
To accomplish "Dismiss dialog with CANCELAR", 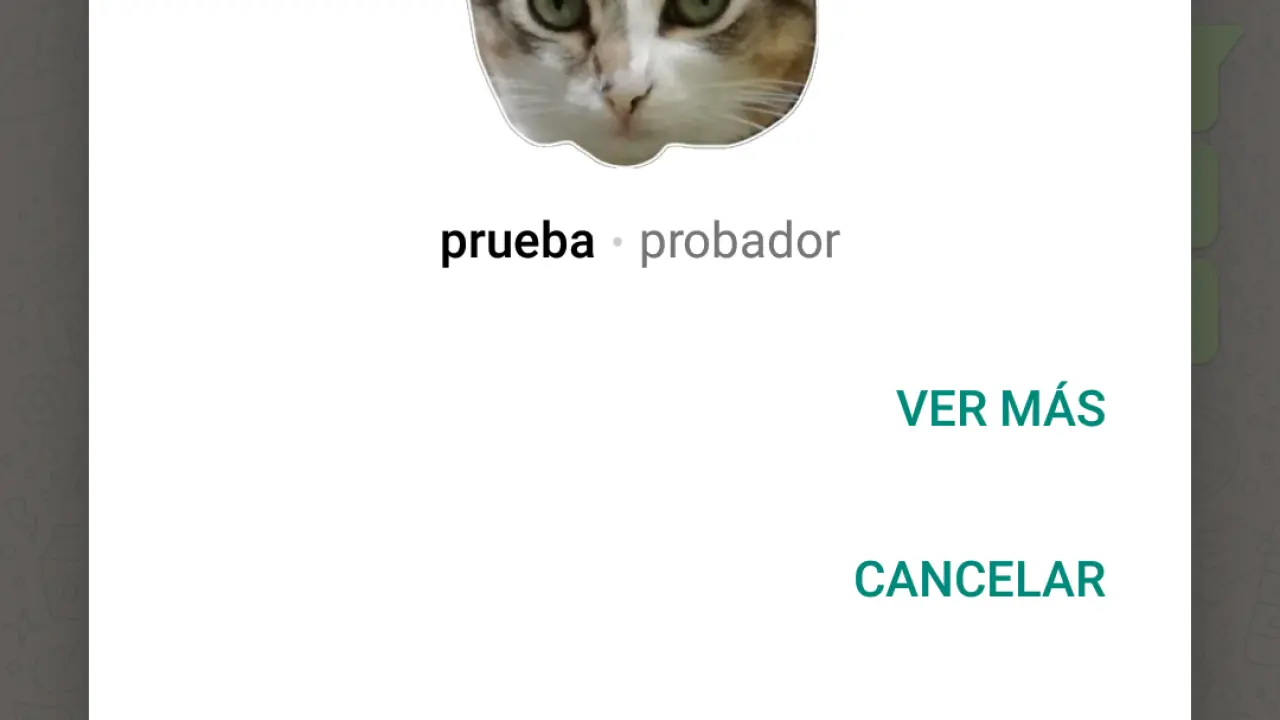I will [979, 580].
